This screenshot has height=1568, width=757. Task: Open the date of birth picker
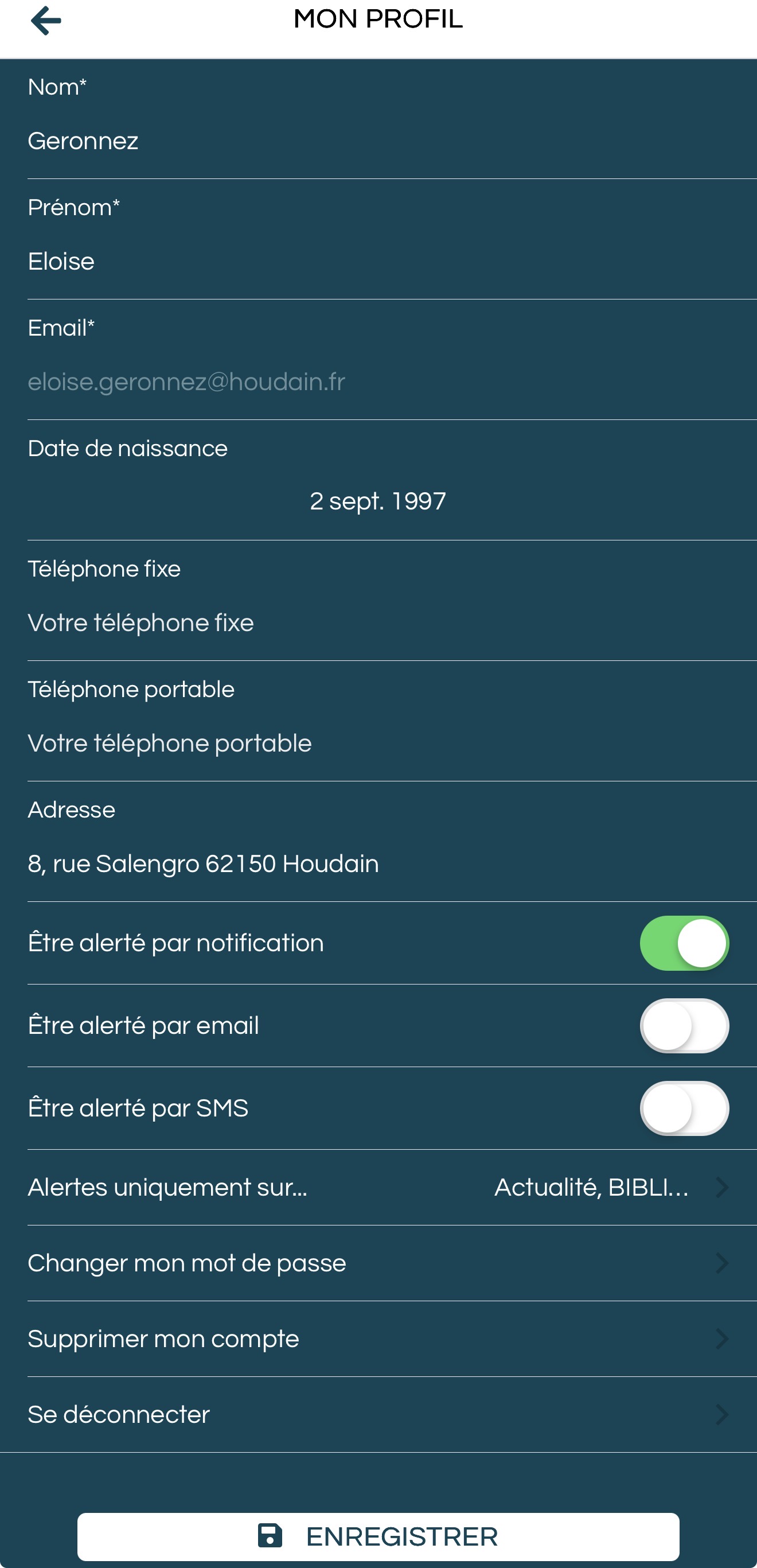pyautogui.click(x=378, y=501)
